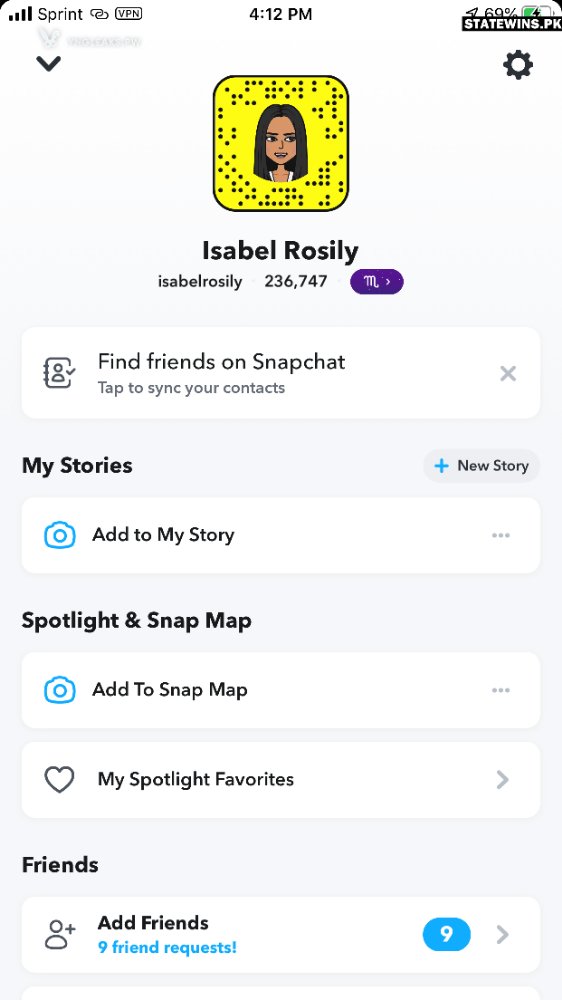
Task: Close profile with the down chevron
Action: point(48,64)
